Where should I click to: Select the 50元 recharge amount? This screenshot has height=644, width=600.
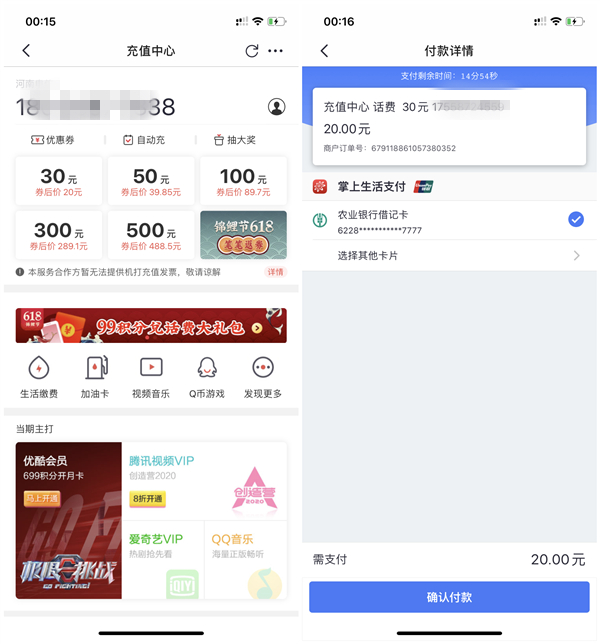(151, 182)
